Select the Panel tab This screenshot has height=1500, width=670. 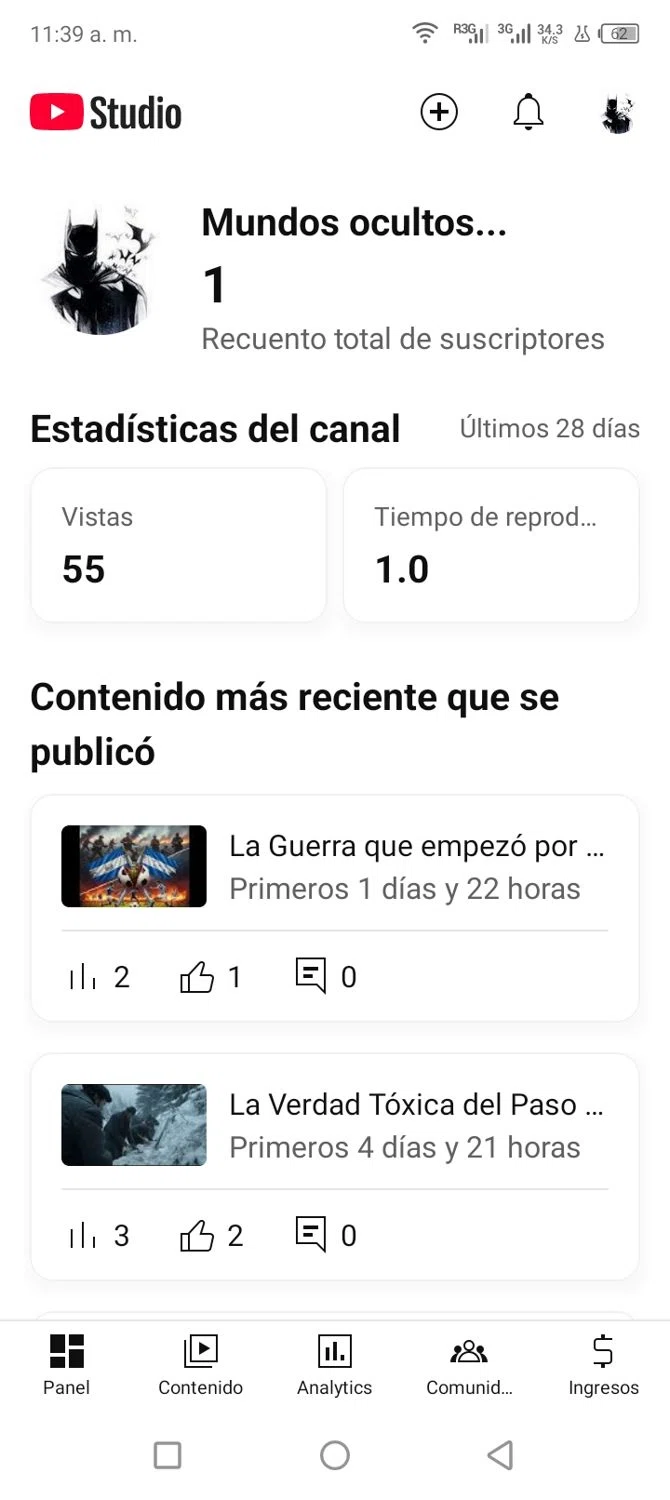(67, 1365)
